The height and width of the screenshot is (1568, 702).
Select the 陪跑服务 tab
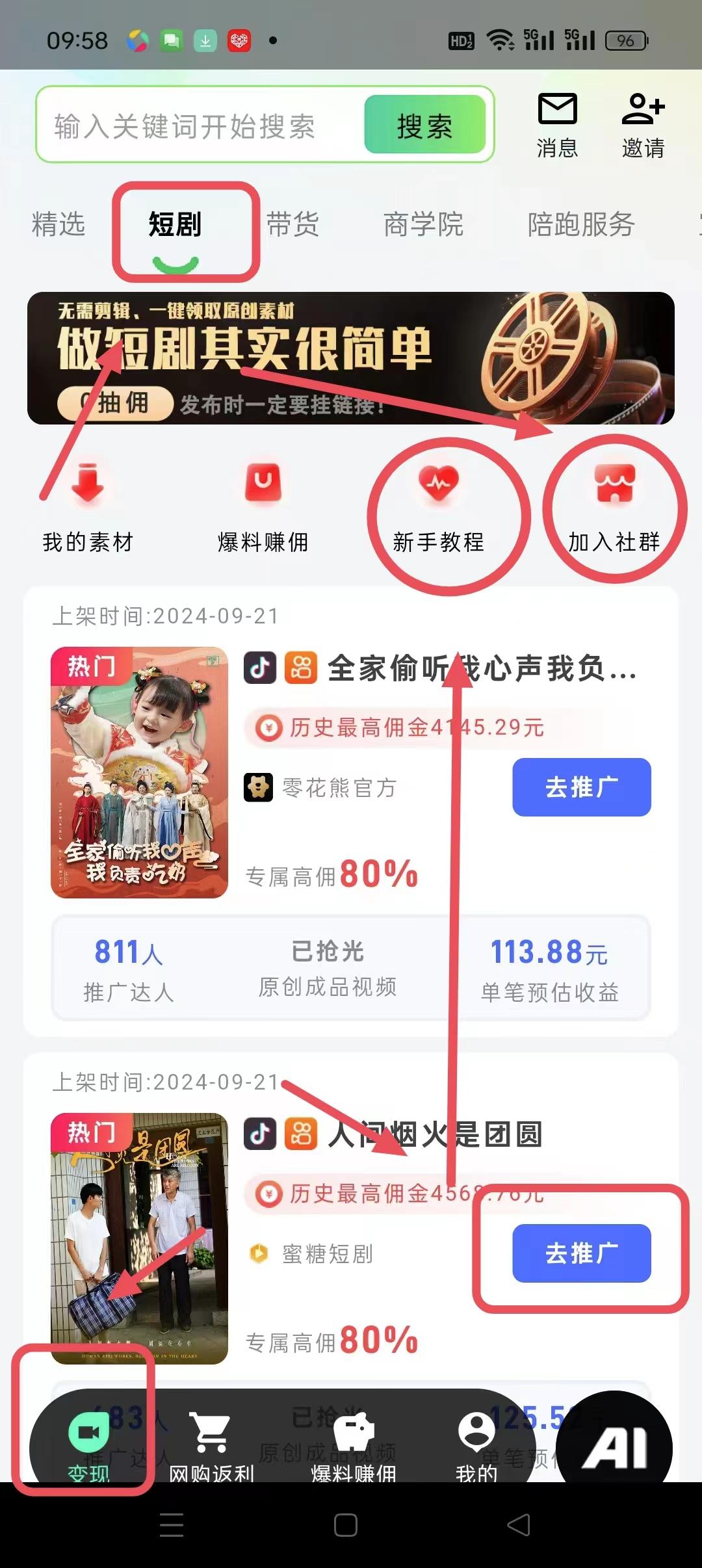point(580,224)
